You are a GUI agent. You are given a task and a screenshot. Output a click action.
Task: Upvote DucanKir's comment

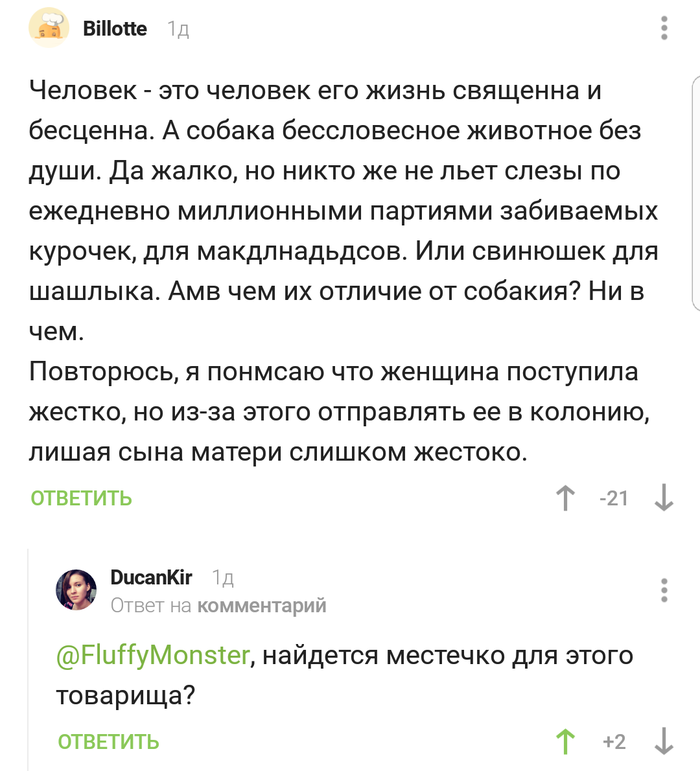tap(566, 741)
